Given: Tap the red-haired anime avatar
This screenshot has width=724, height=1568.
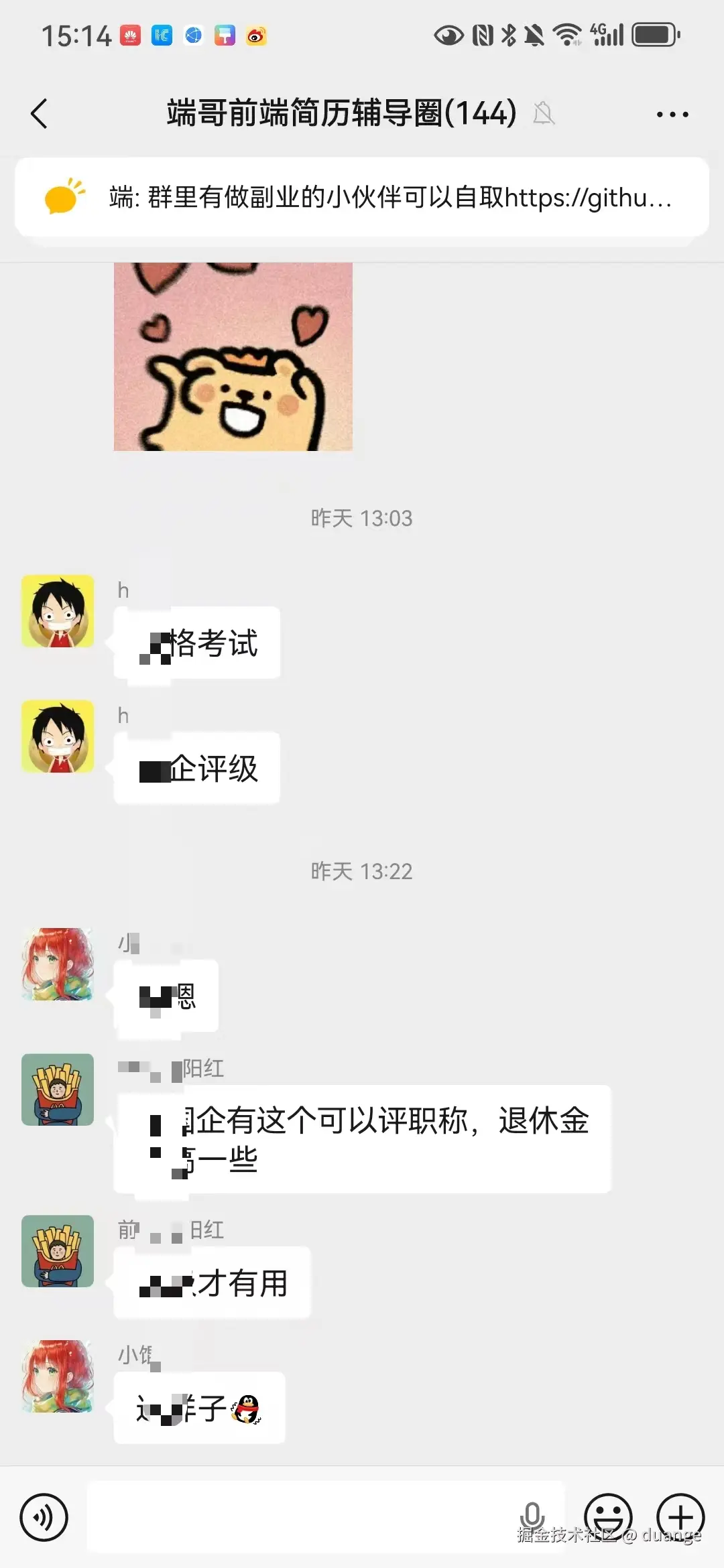Looking at the screenshot, I should (x=57, y=965).
